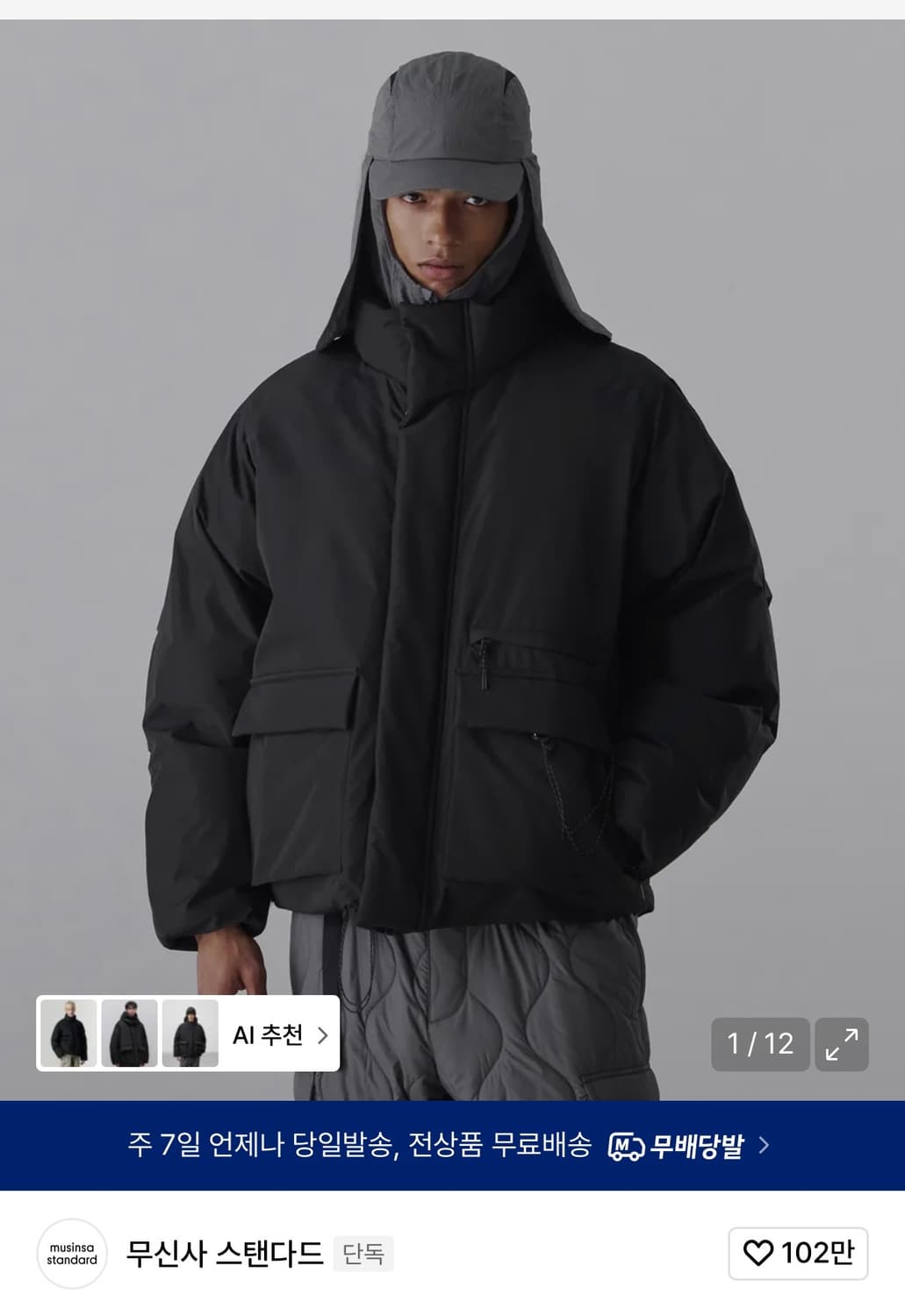Select the first AI recommended outfit thumbnail
Viewport: 905px width, 1316px height.
70,1034
